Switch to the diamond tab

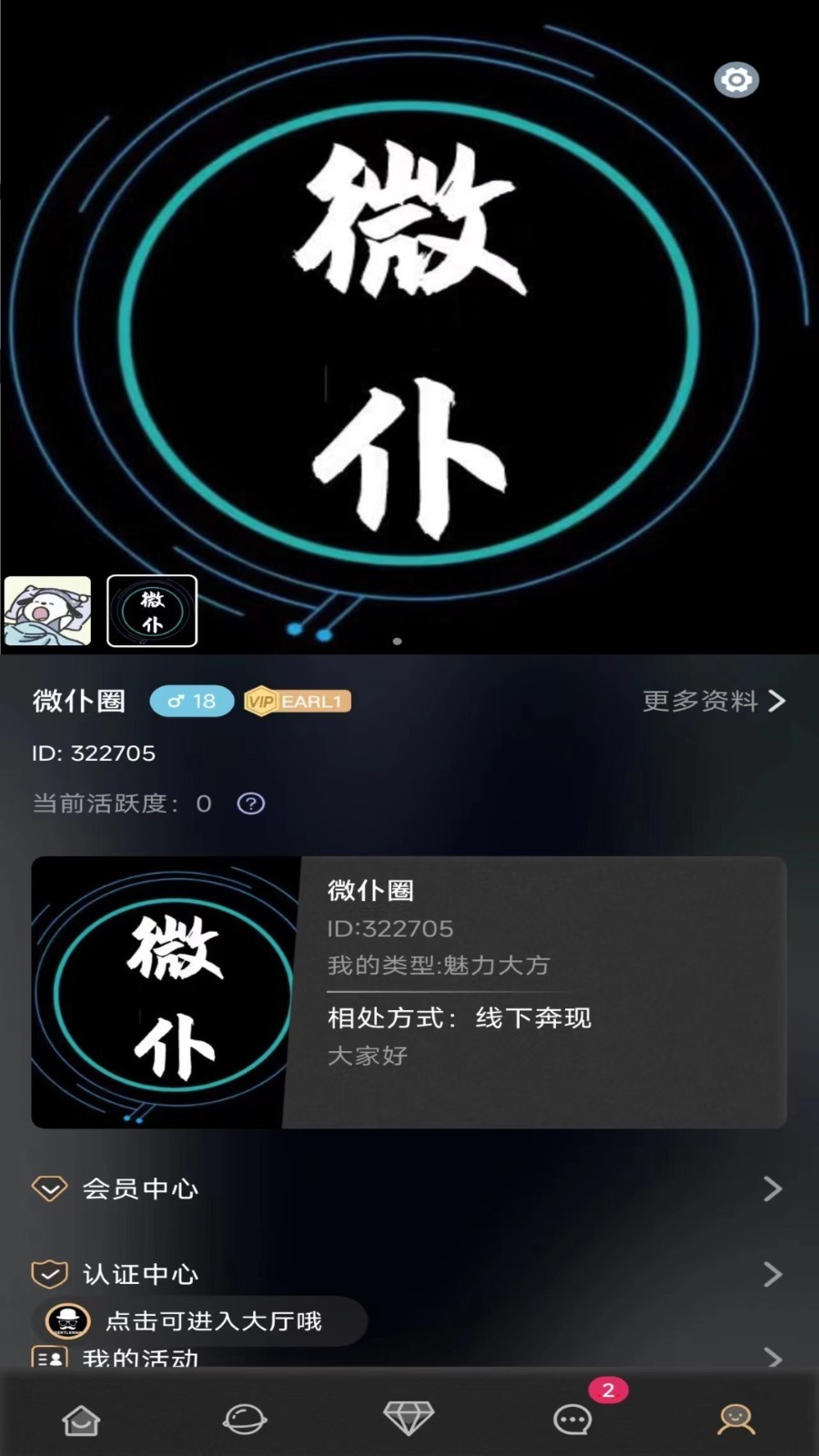409,1418
